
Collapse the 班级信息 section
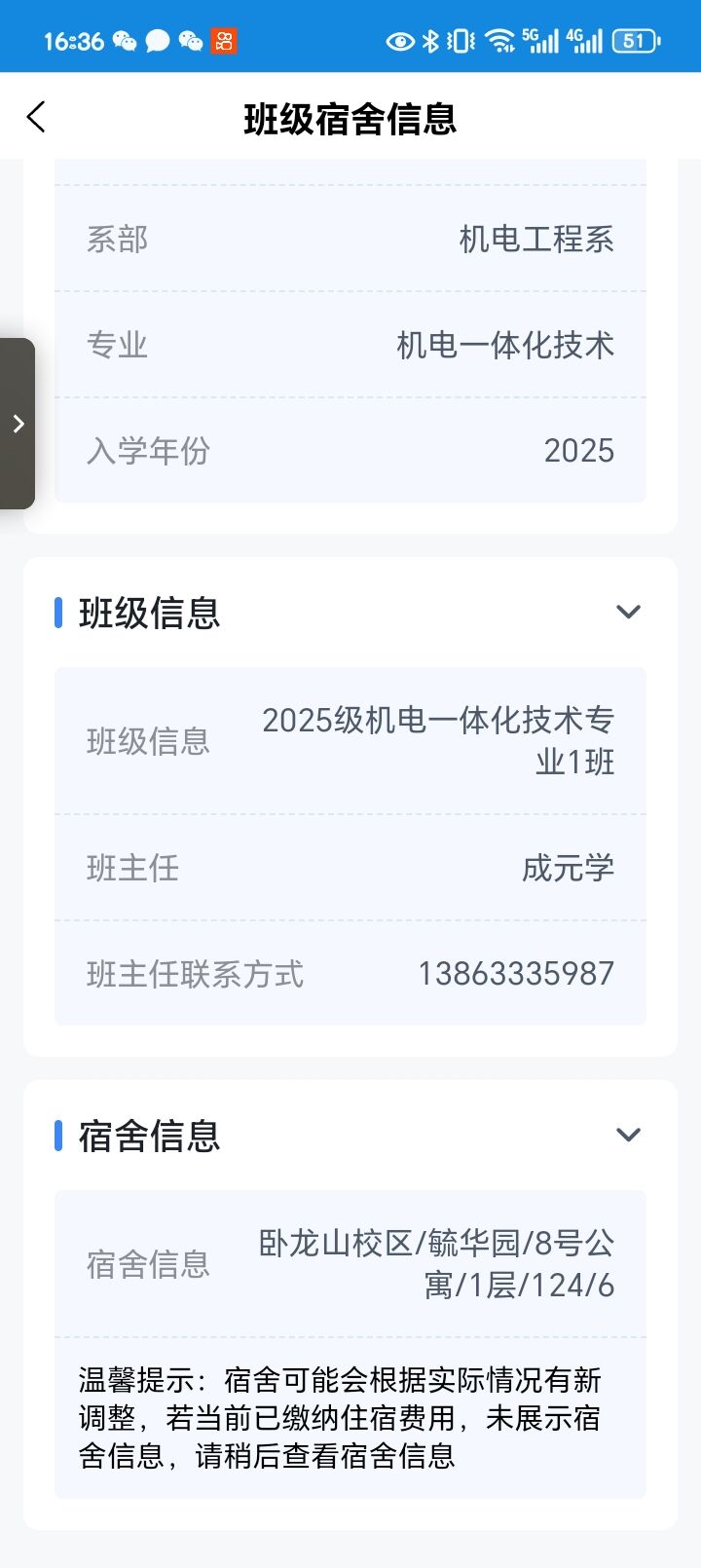point(628,612)
